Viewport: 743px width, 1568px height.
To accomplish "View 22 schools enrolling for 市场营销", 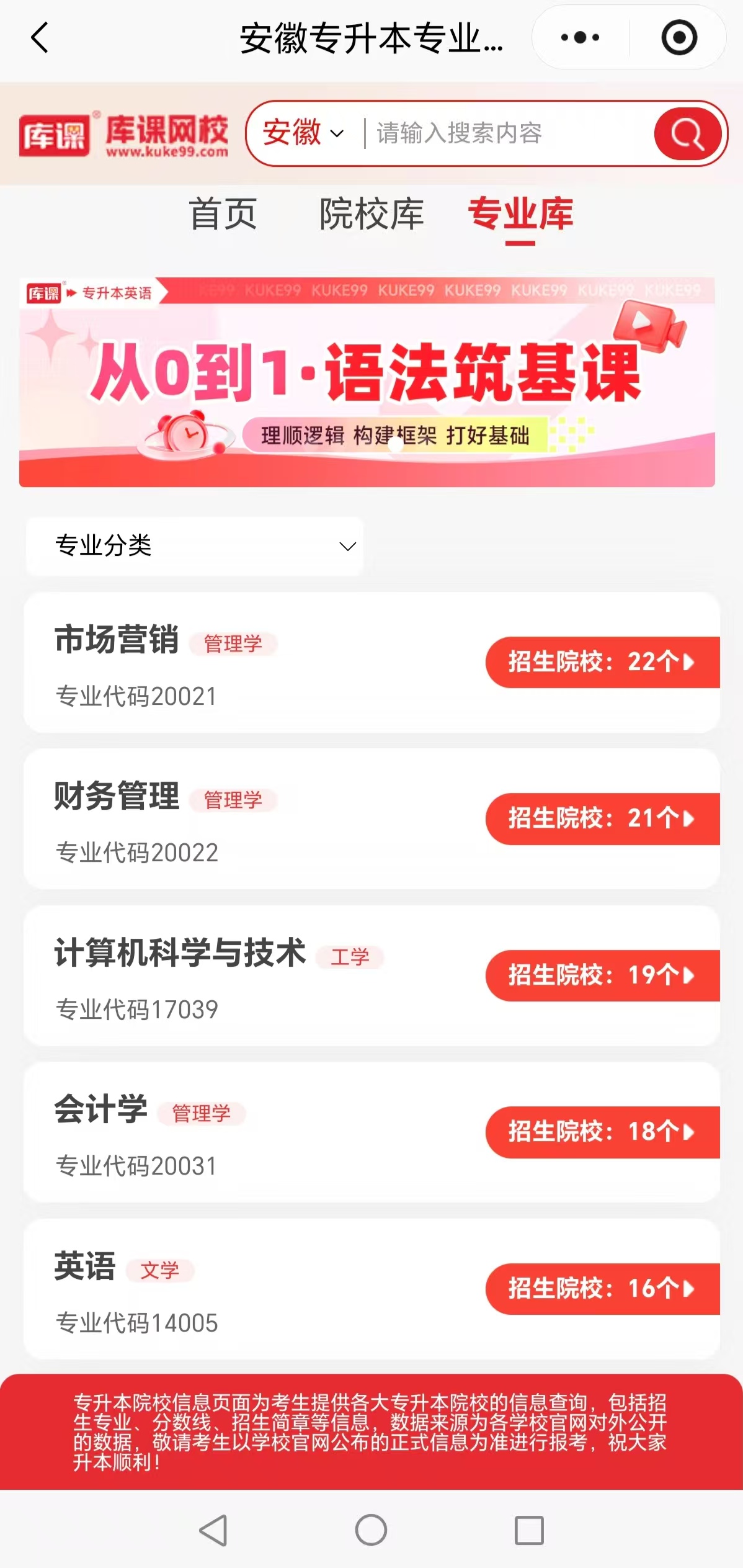I will click(602, 662).
